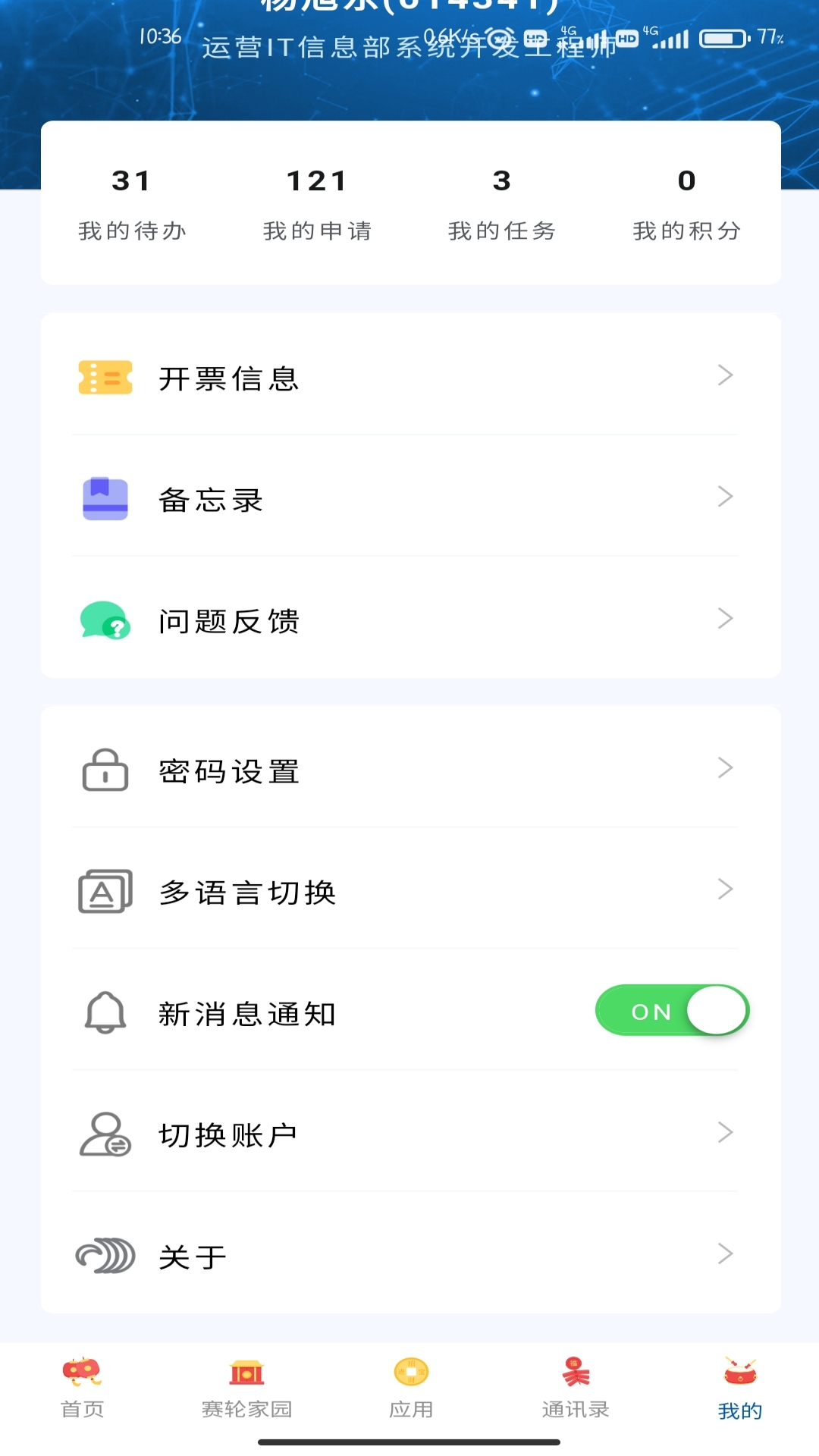819x1456 pixels.
Task: Tap 我的积分 showing zero points
Action: click(686, 203)
